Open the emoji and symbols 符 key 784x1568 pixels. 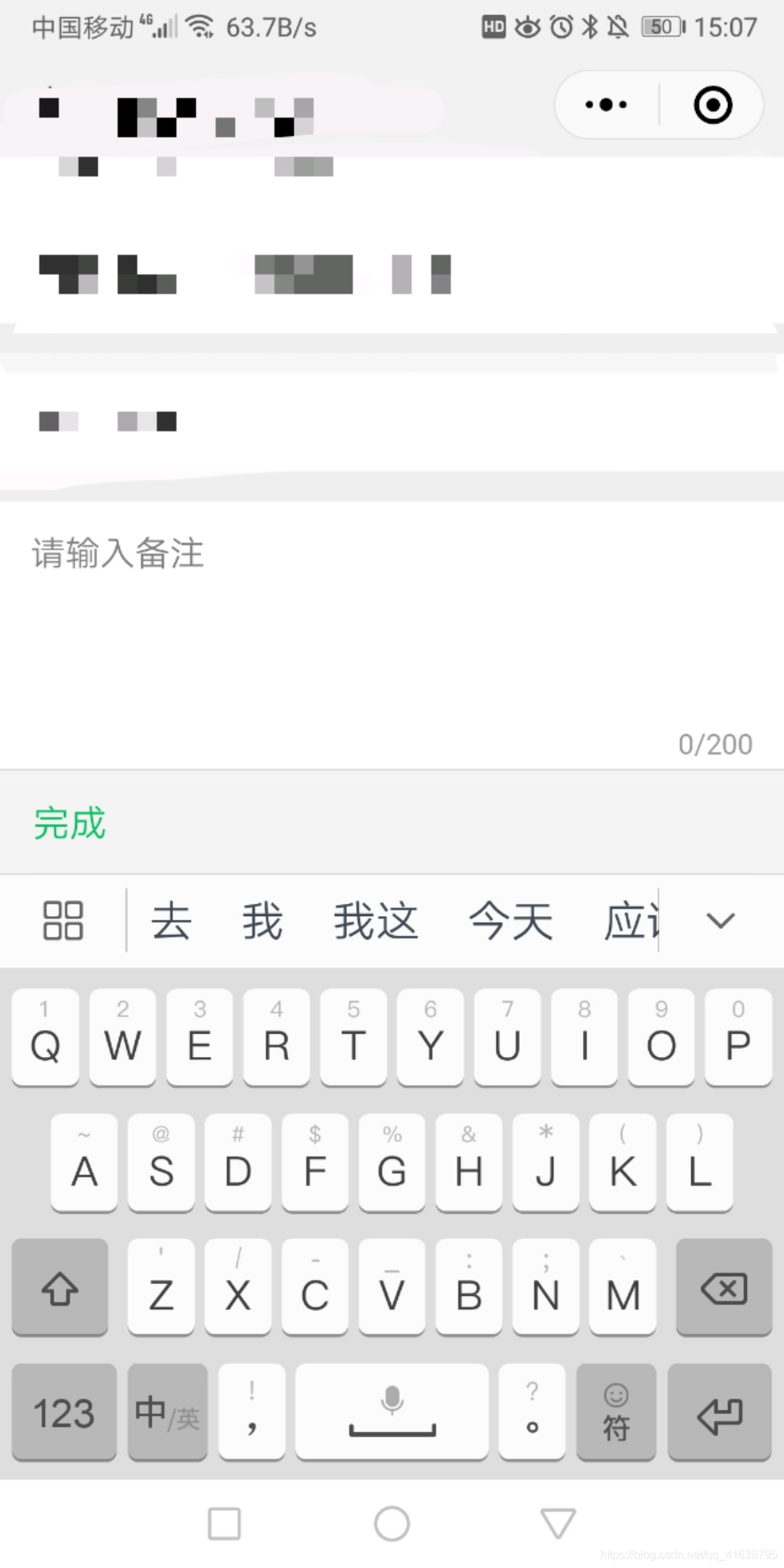point(616,1412)
